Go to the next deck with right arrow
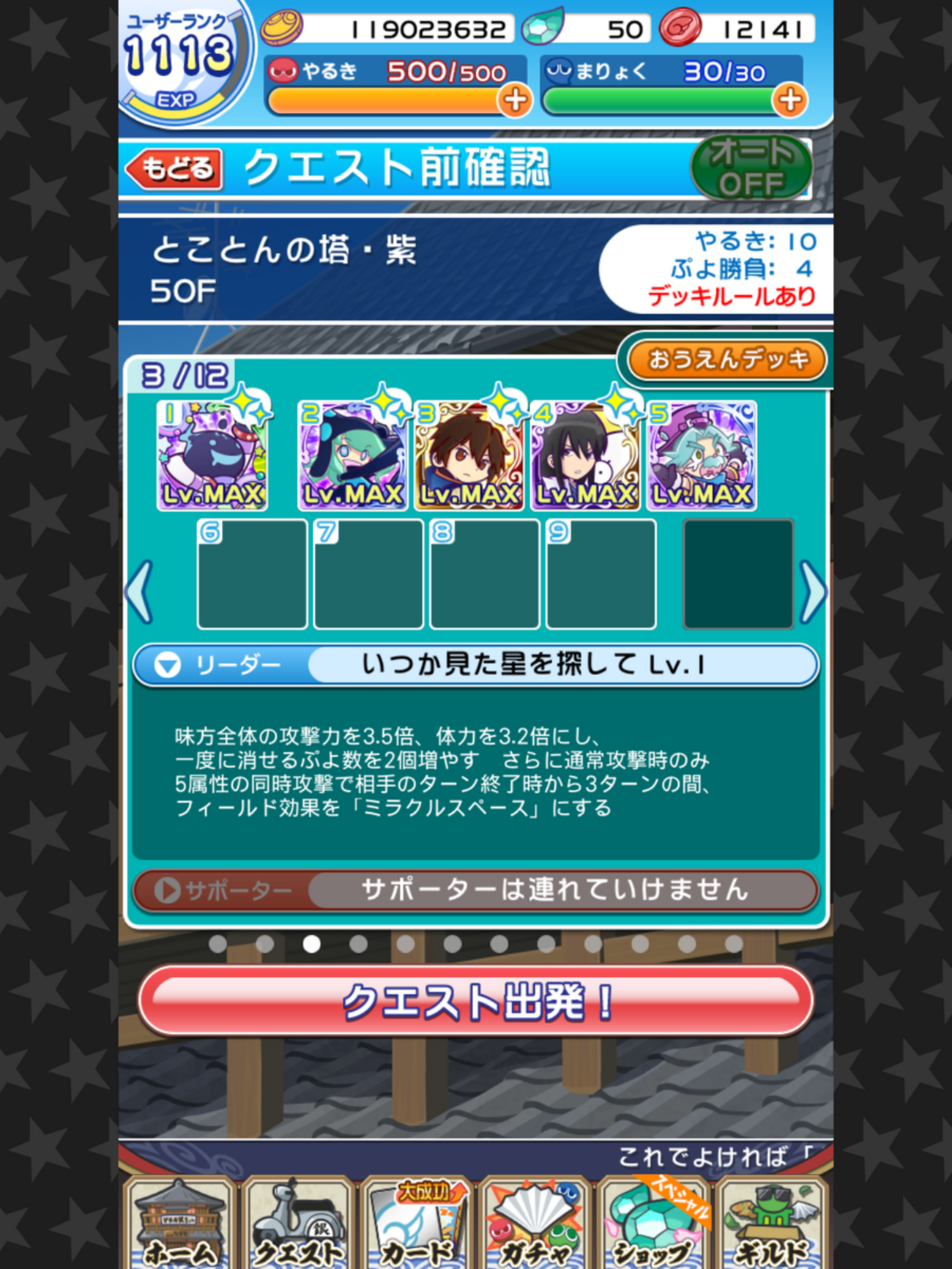Viewport: 952px width, 1269px height. pyautogui.click(x=812, y=592)
